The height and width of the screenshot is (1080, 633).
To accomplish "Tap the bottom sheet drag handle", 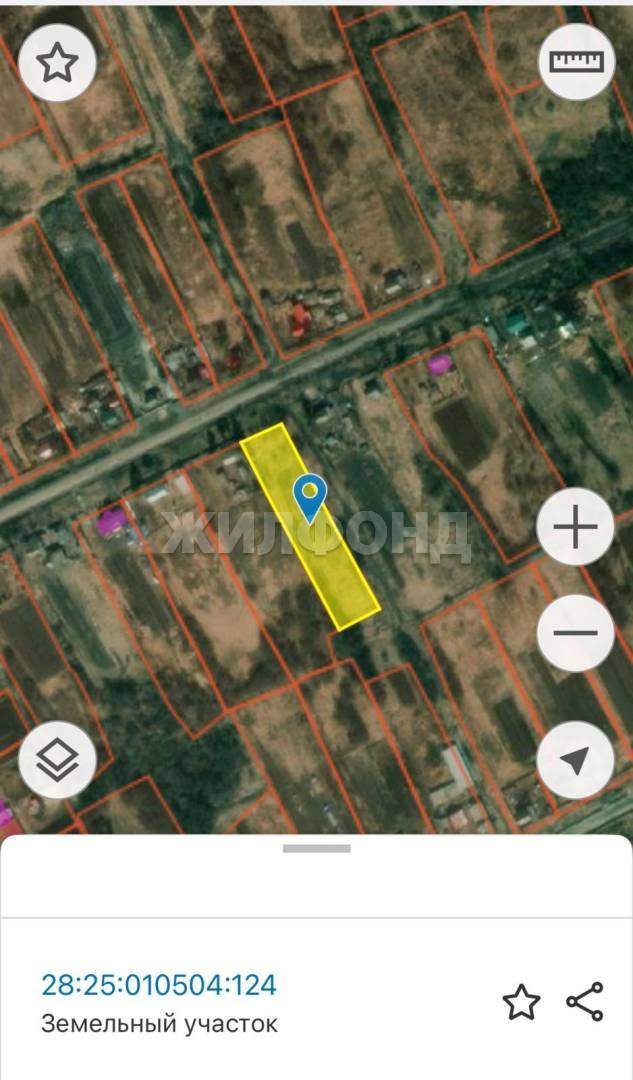I will tap(316, 849).
